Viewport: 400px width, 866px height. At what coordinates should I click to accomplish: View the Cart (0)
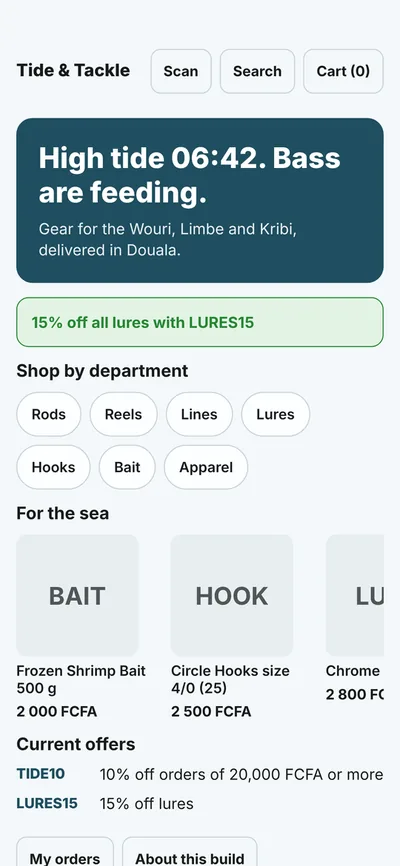(x=343, y=71)
